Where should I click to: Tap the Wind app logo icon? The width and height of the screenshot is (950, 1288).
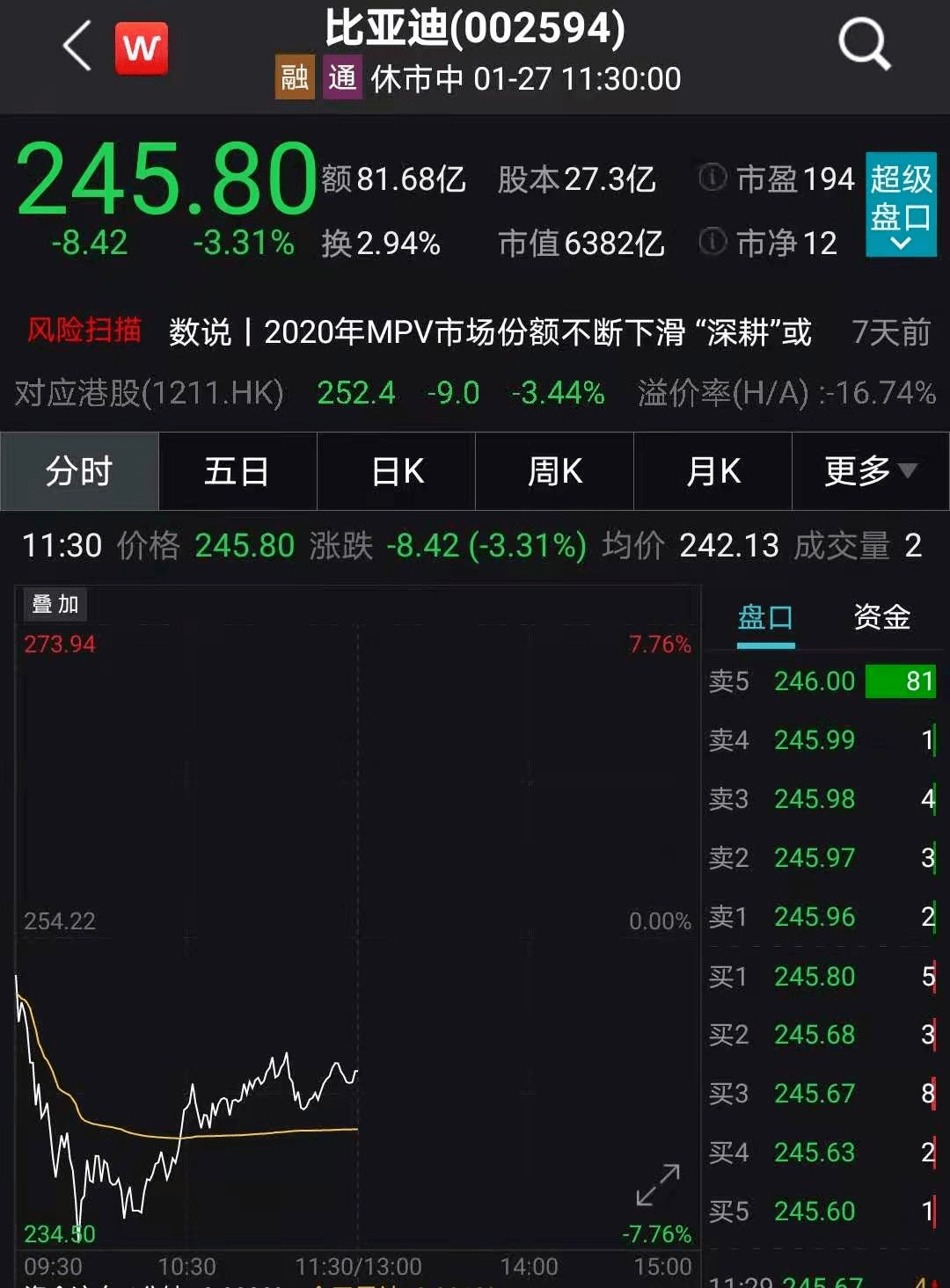coord(142,47)
